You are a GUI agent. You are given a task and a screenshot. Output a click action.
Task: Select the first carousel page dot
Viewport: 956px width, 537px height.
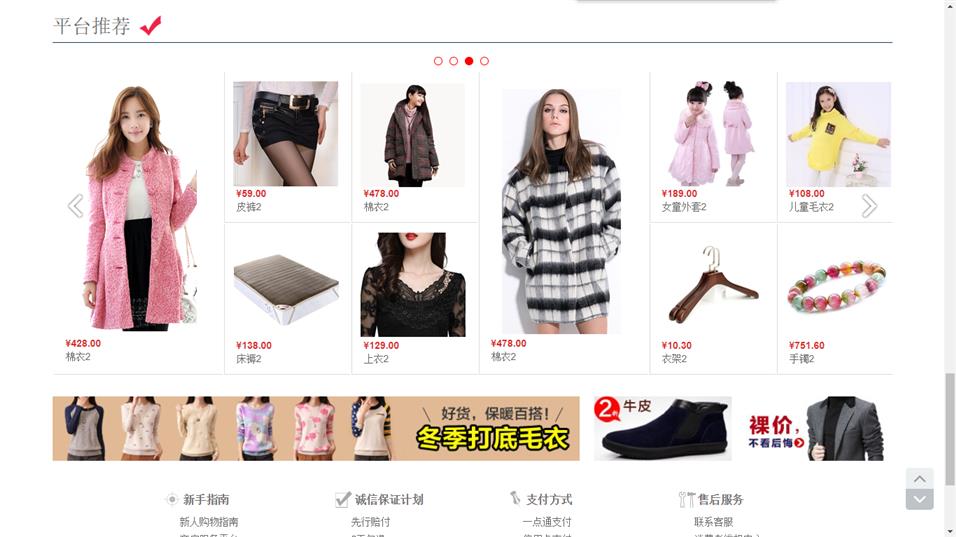click(x=438, y=61)
